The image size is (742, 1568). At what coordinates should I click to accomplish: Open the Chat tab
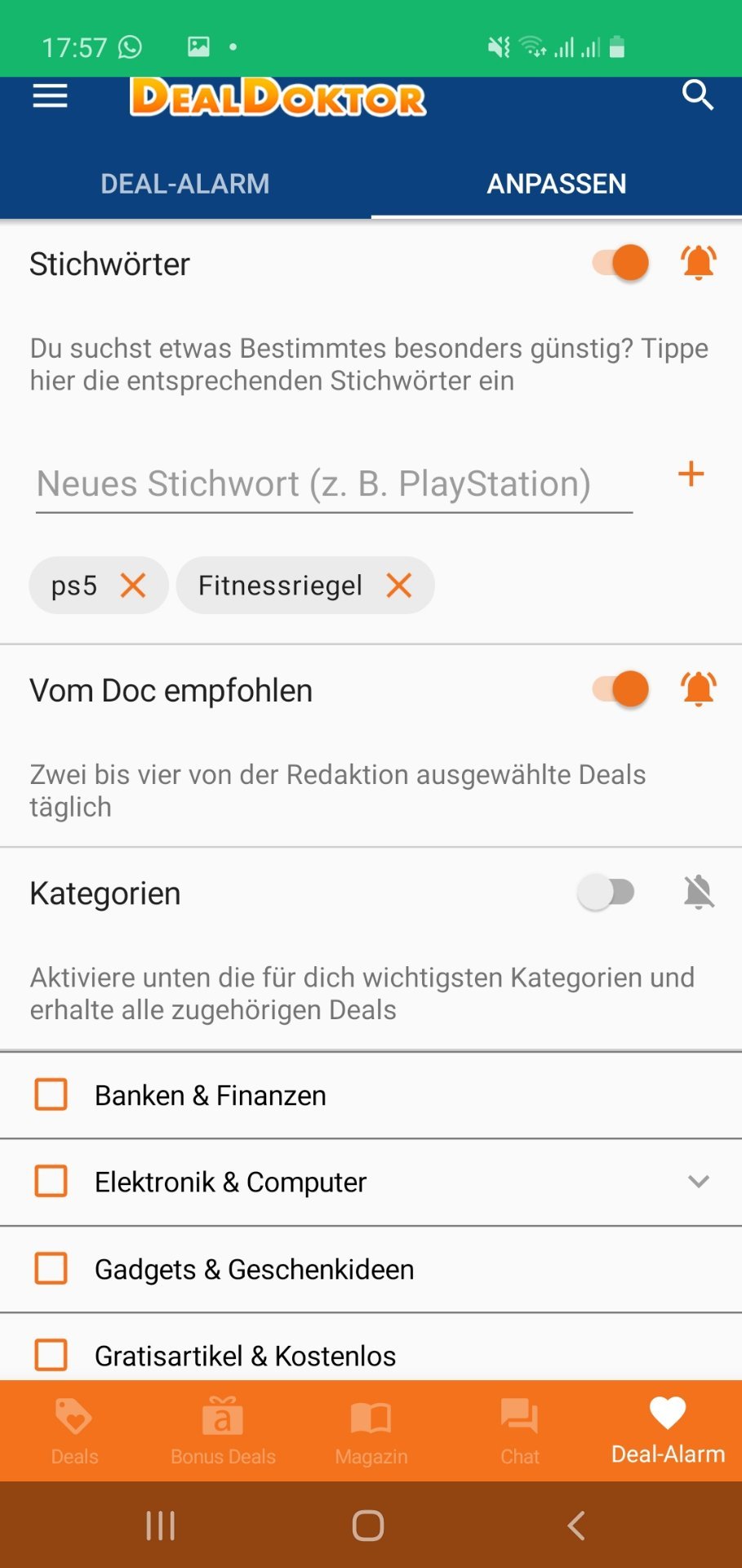point(520,1431)
